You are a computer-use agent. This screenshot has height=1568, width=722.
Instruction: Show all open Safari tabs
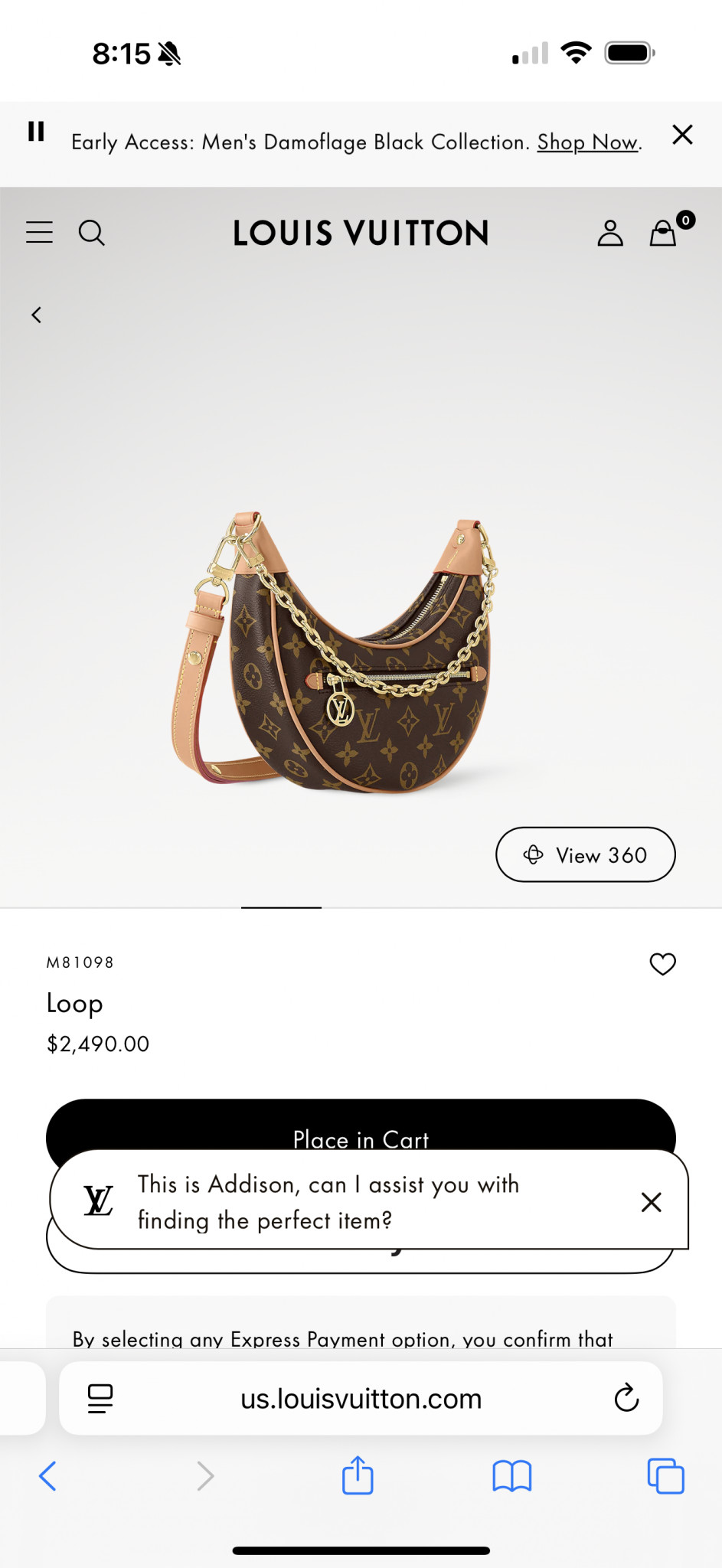[x=665, y=1475]
